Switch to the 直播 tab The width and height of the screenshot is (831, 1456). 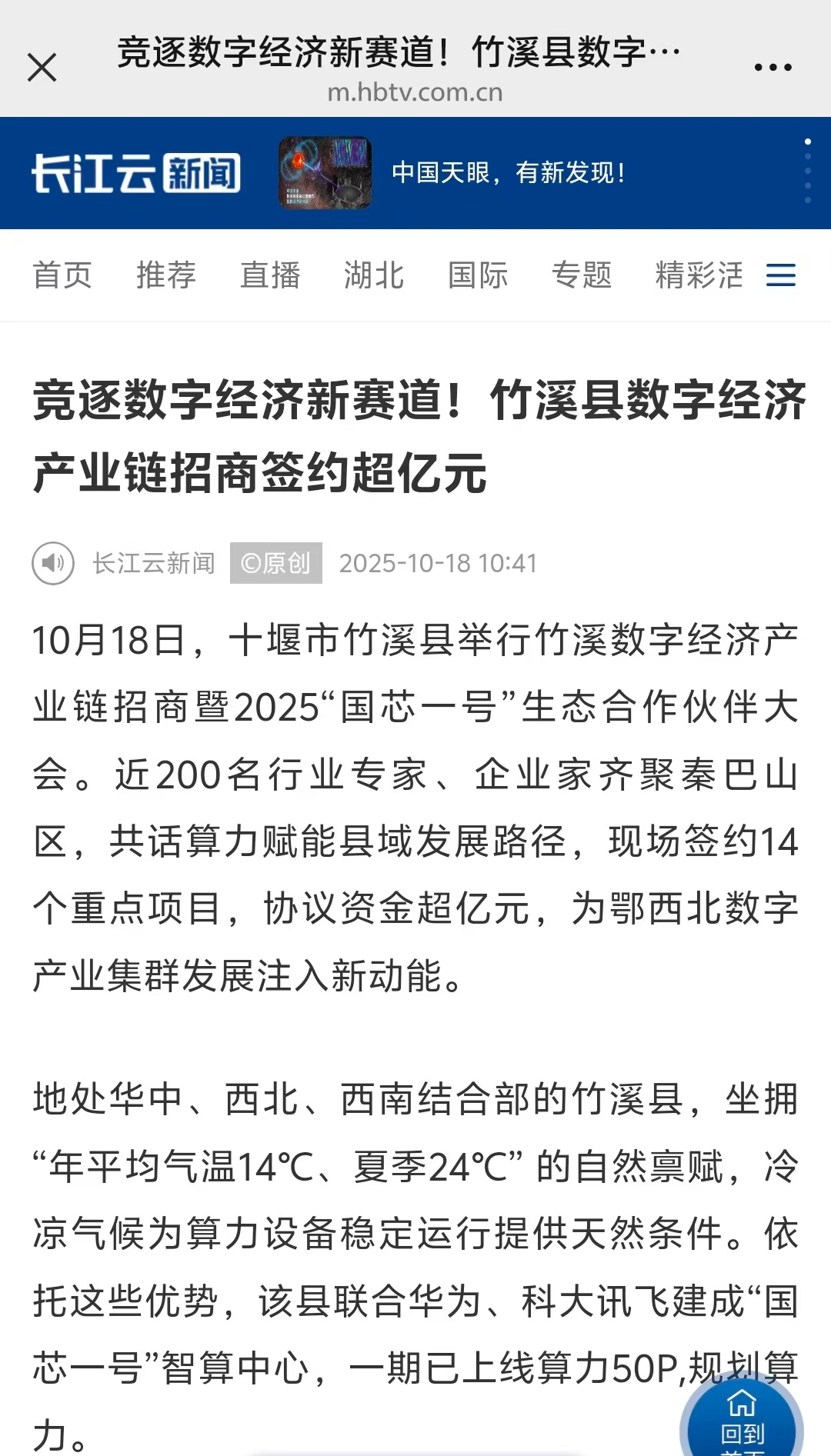pos(270,275)
